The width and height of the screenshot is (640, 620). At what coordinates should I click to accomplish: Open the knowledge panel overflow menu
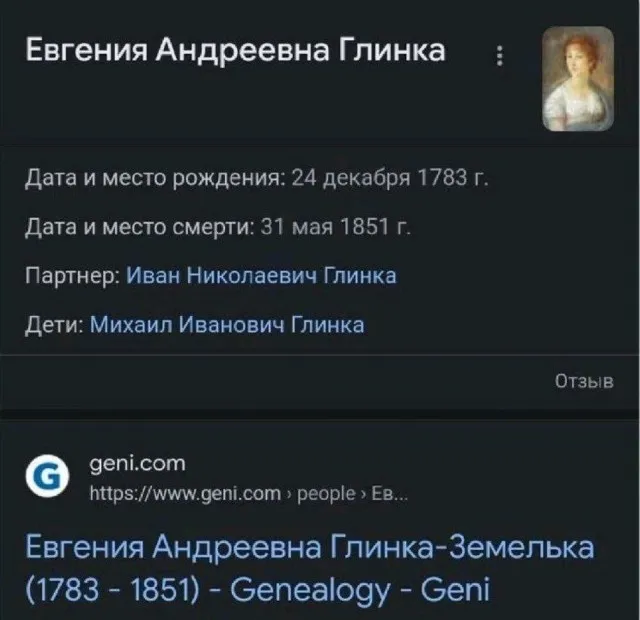(500, 57)
